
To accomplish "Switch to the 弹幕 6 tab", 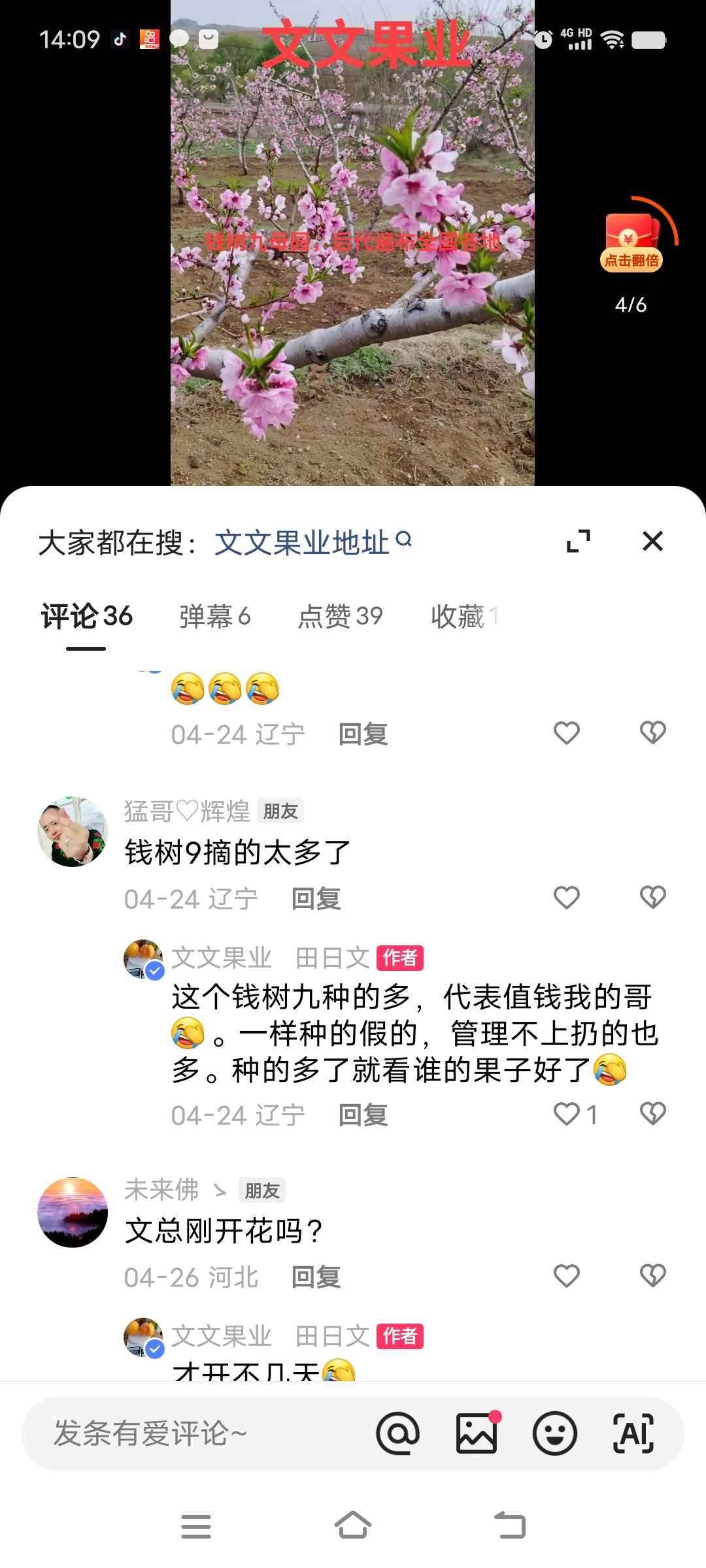I will coord(214,616).
